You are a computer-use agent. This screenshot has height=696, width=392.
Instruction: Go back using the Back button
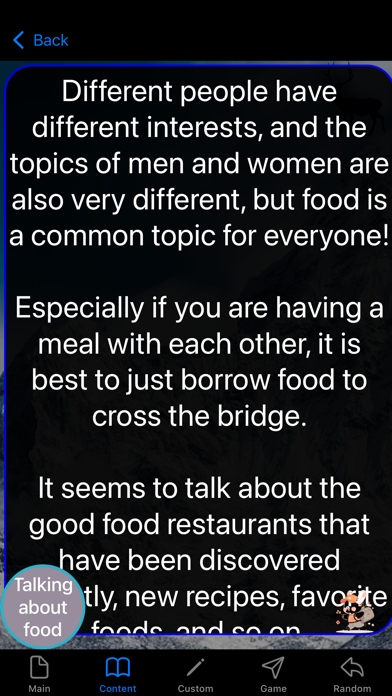[41, 40]
